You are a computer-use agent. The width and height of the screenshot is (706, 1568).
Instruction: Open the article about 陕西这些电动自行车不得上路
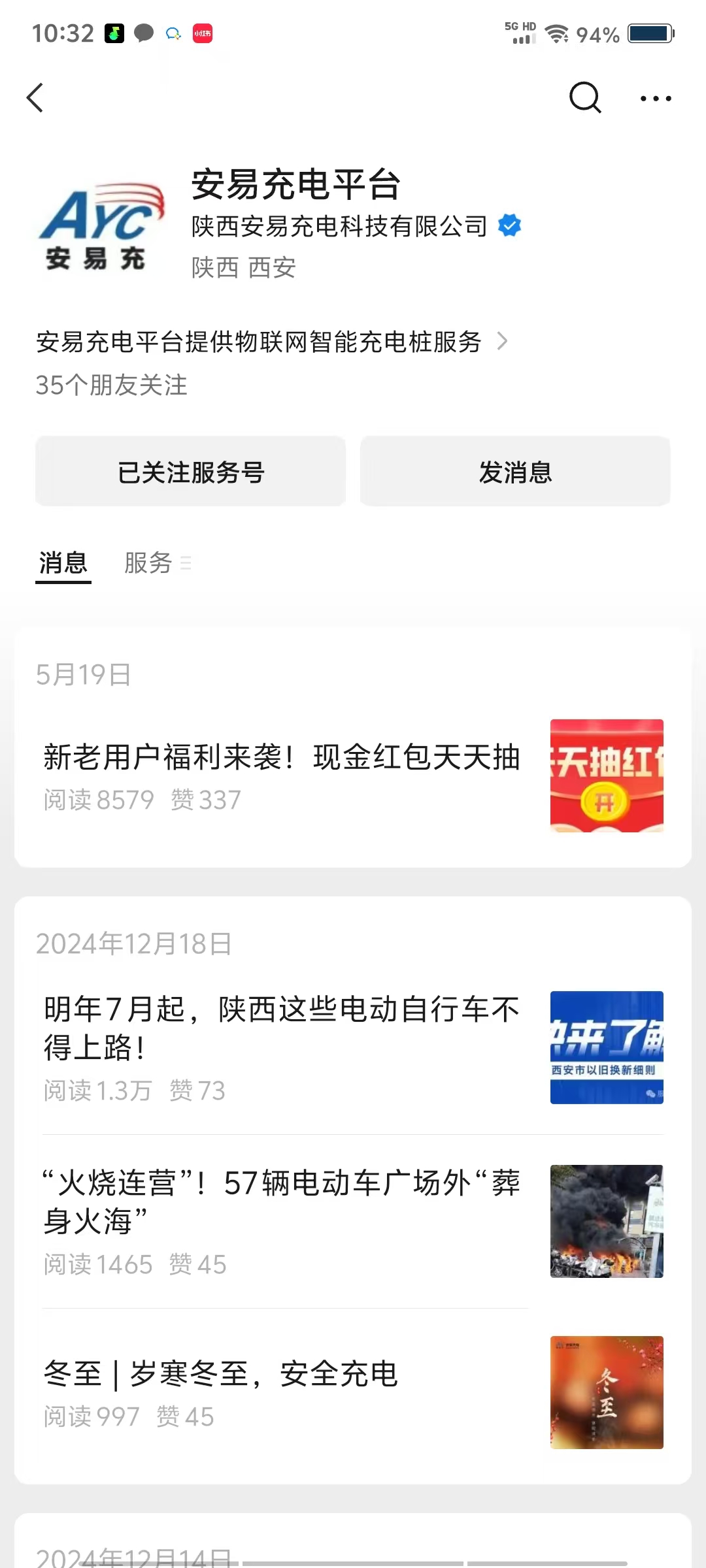pos(282,1028)
